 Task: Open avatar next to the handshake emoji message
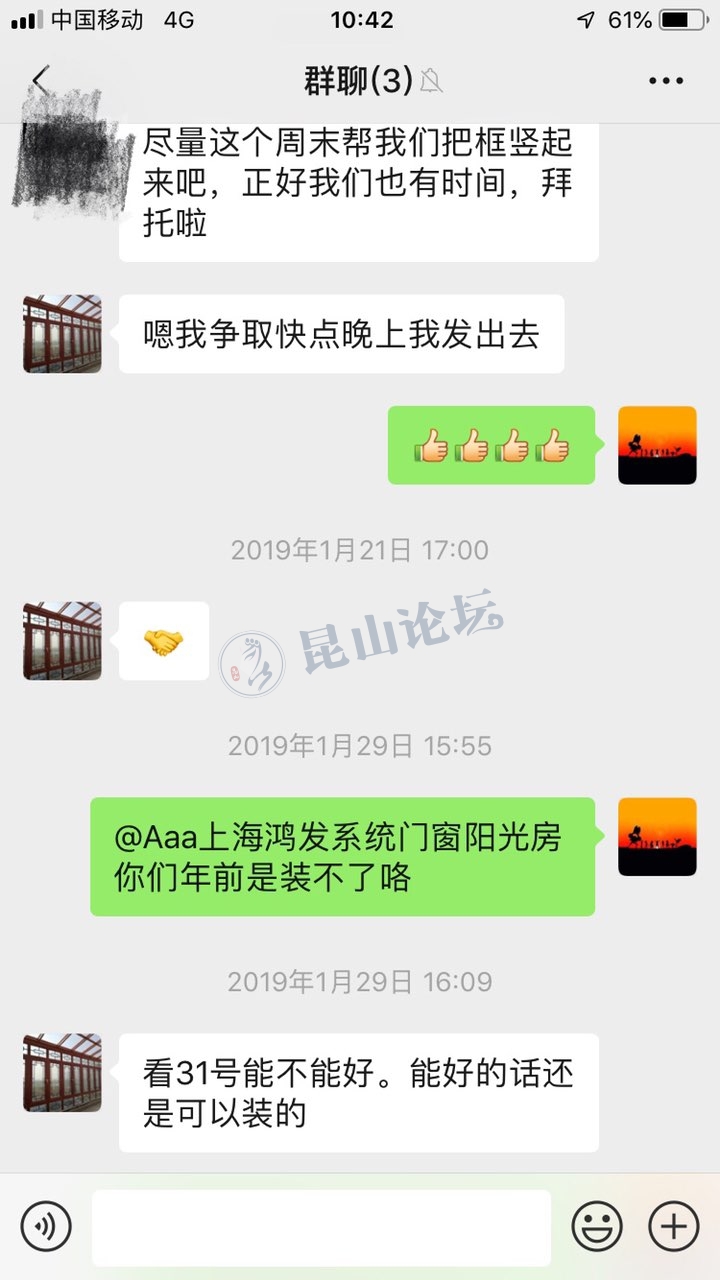click(x=62, y=641)
